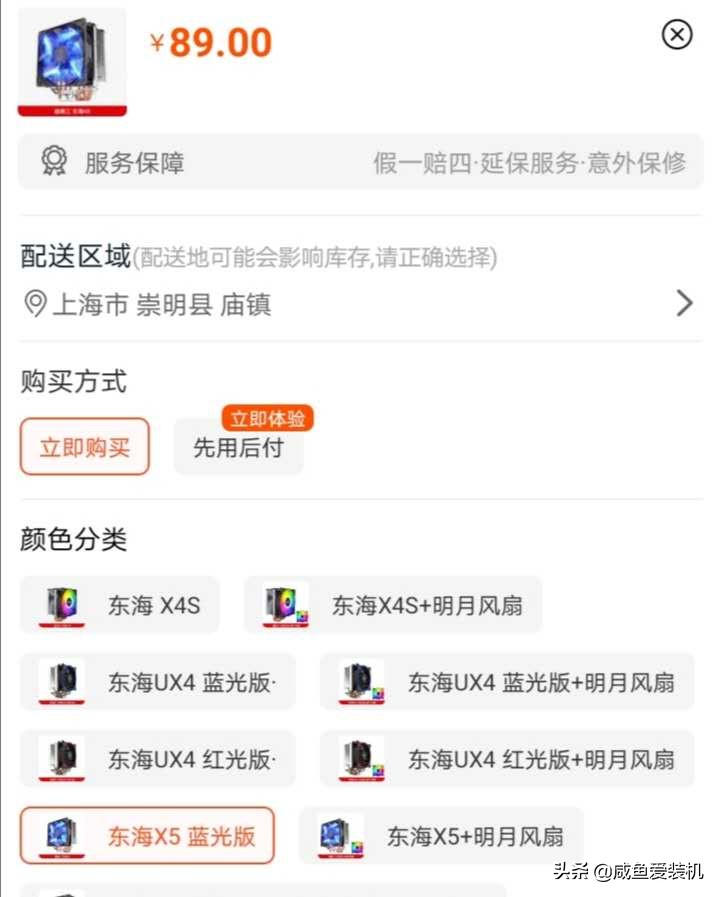The image size is (720, 897).
Task: Dismiss the panel with the X icon
Action: [x=677, y=35]
